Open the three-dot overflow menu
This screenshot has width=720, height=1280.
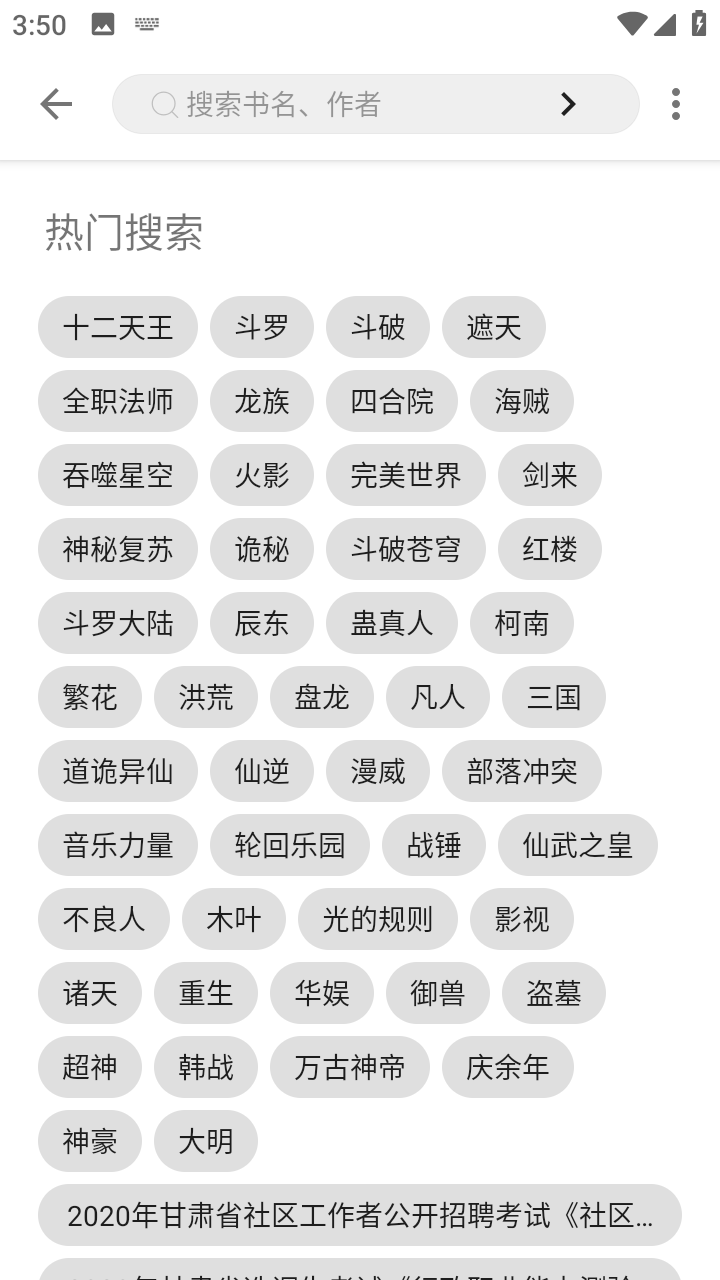[x=676, y=104]
